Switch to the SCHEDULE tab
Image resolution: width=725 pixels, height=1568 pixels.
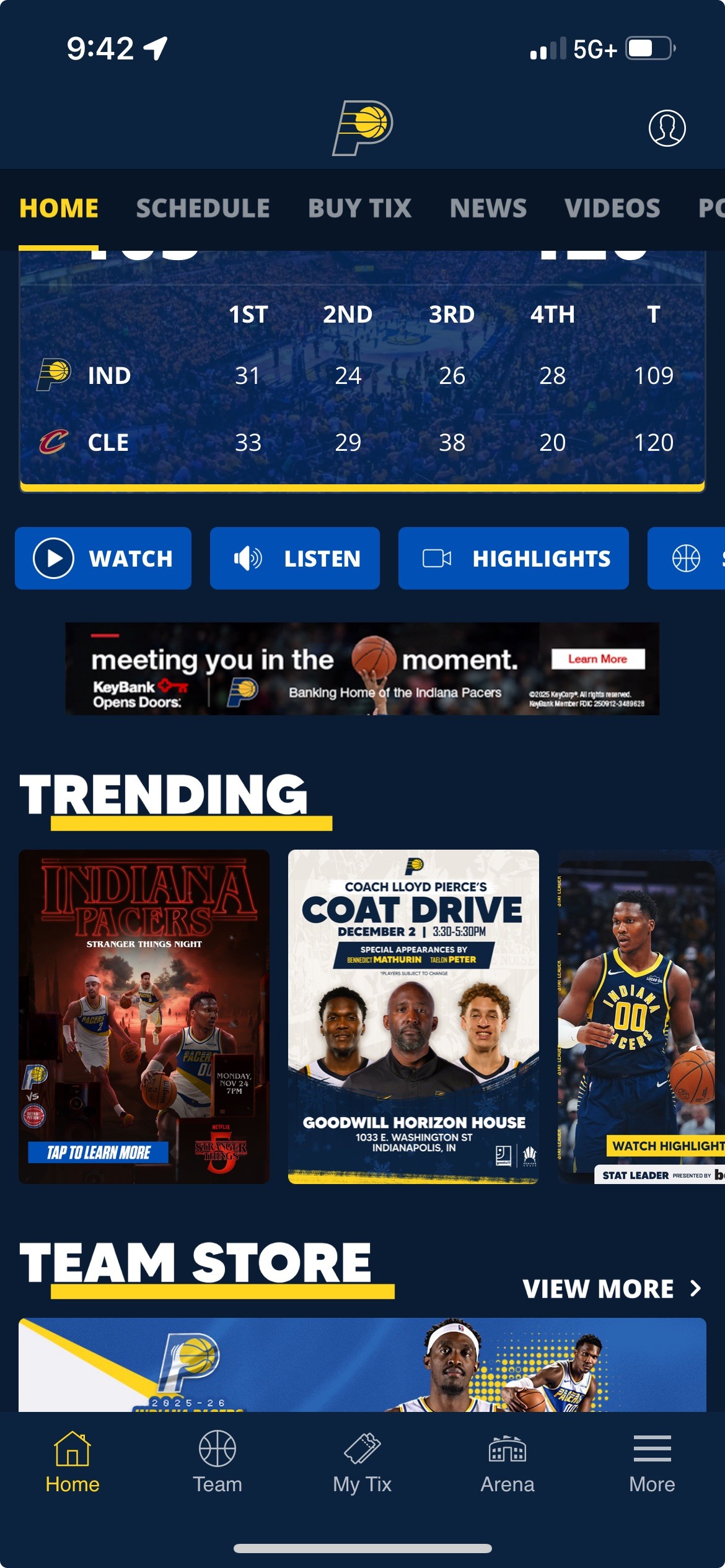(203, 208)
